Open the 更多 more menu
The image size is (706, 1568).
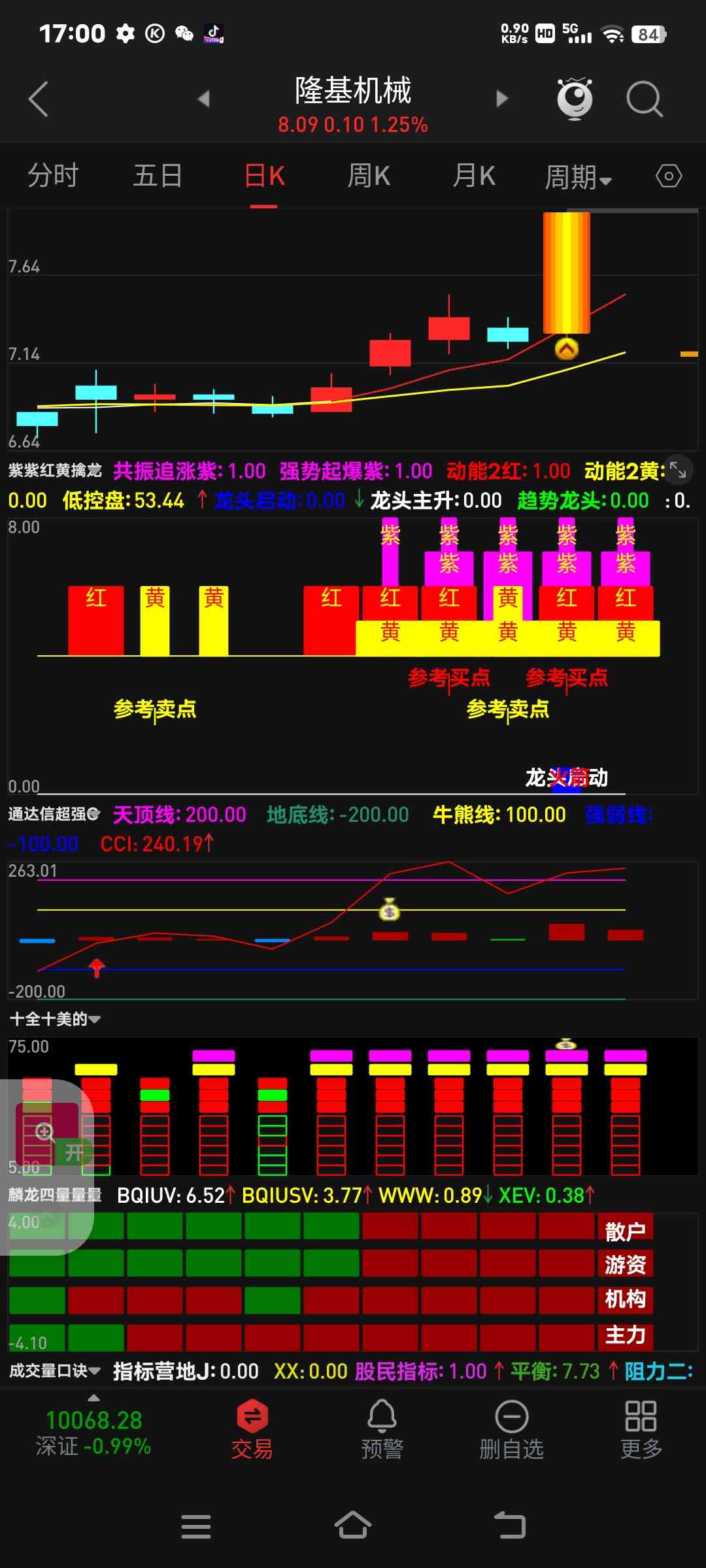pyautogui.click(x=641, y=1429)
